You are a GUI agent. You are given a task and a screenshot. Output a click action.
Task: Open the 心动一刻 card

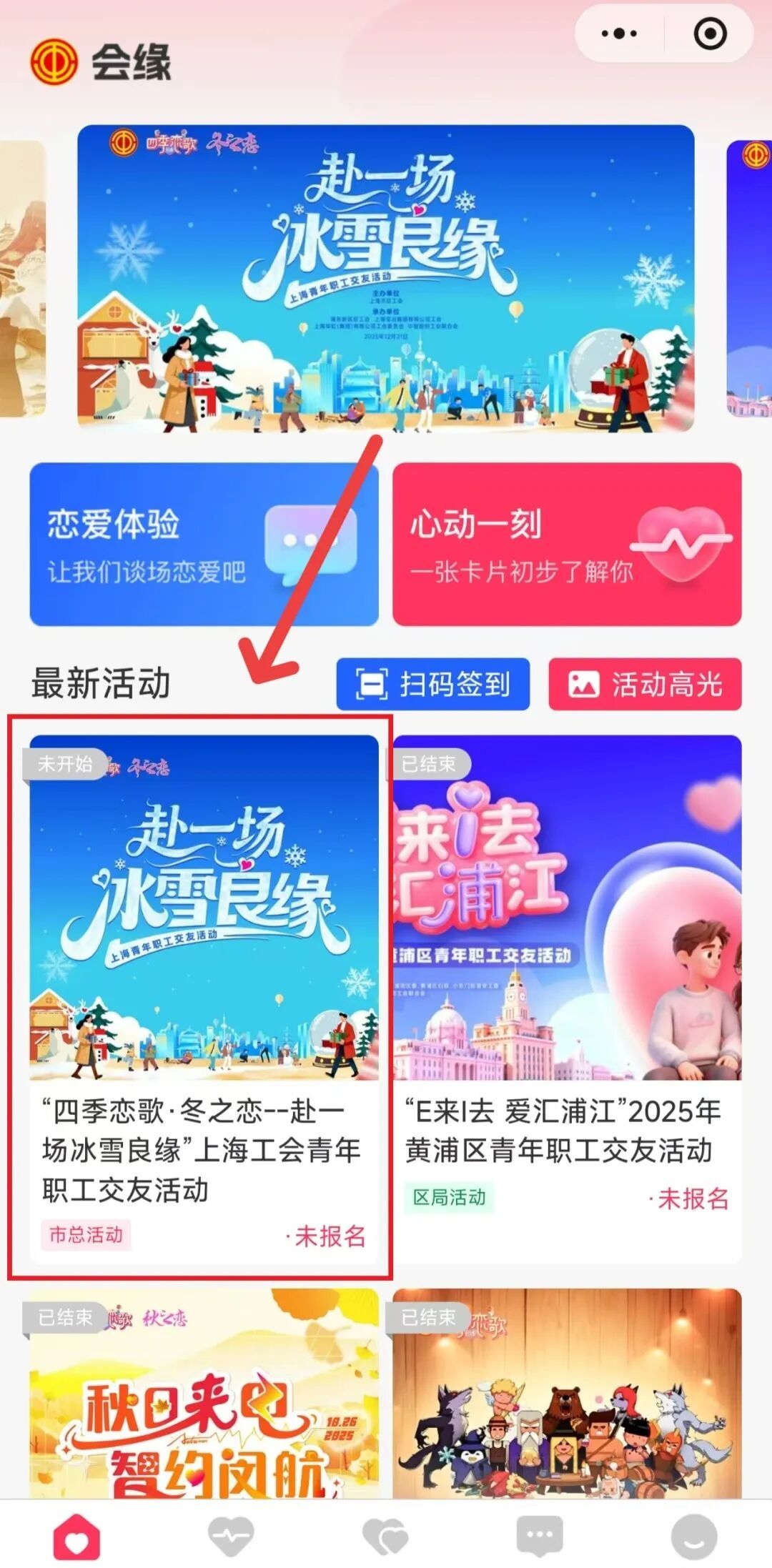567,545
